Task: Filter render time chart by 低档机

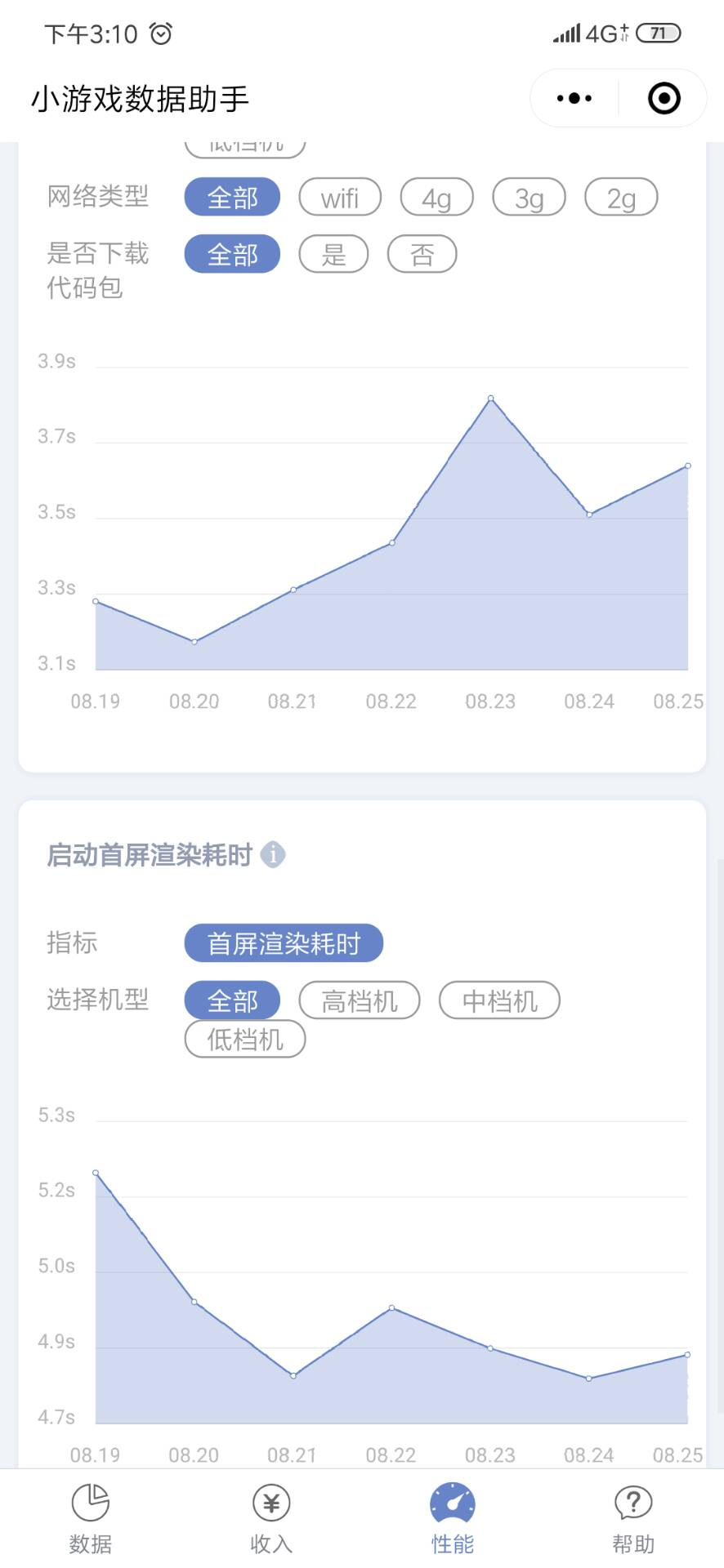Action: click(245, 1040)
